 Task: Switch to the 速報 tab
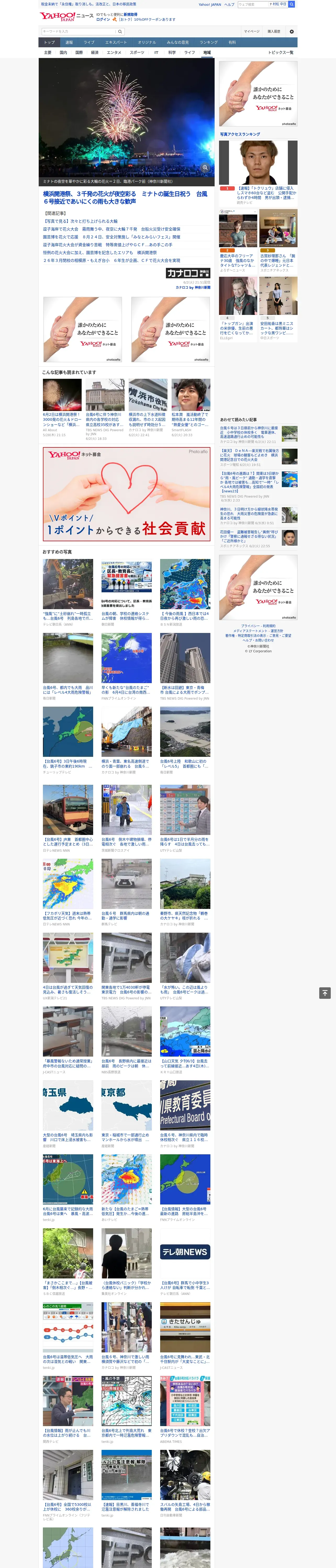pos(69,42)
